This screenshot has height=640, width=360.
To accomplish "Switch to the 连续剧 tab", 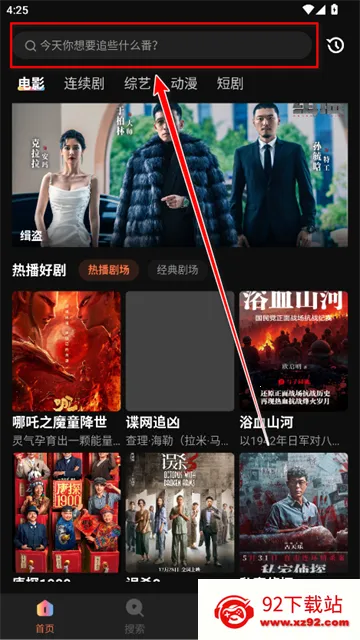I will pos(84,84).
